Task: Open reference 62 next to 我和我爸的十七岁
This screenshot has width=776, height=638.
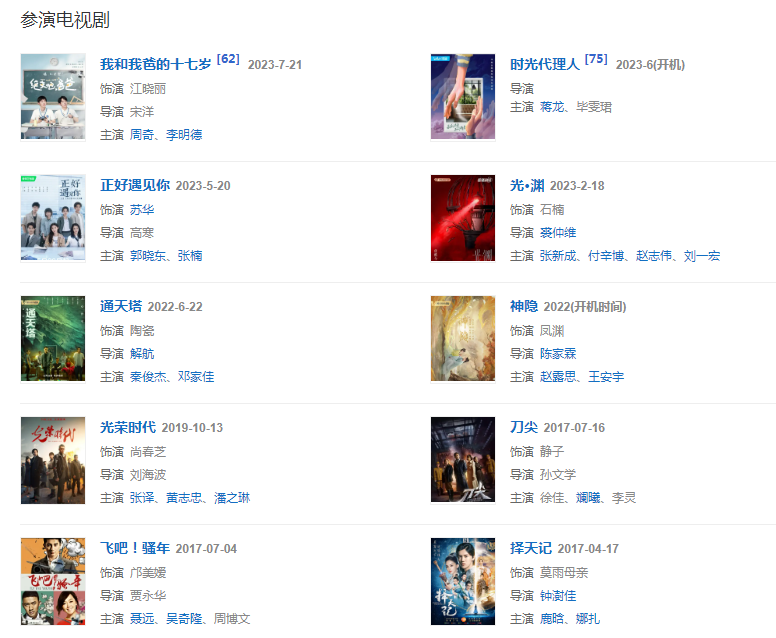Action: click(x=228, y=59)
